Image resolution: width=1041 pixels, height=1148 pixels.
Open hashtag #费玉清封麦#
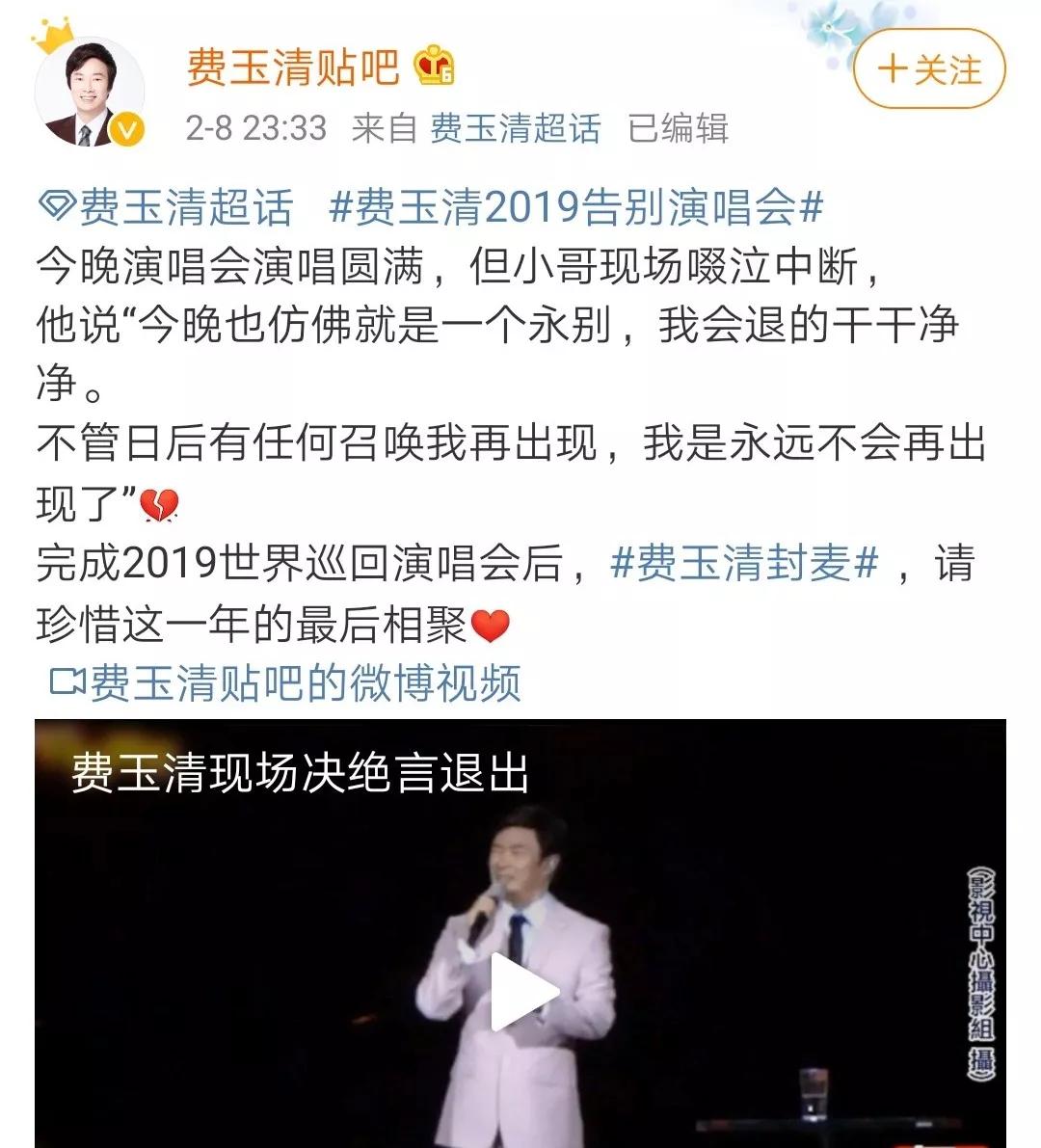click(745, 563)
